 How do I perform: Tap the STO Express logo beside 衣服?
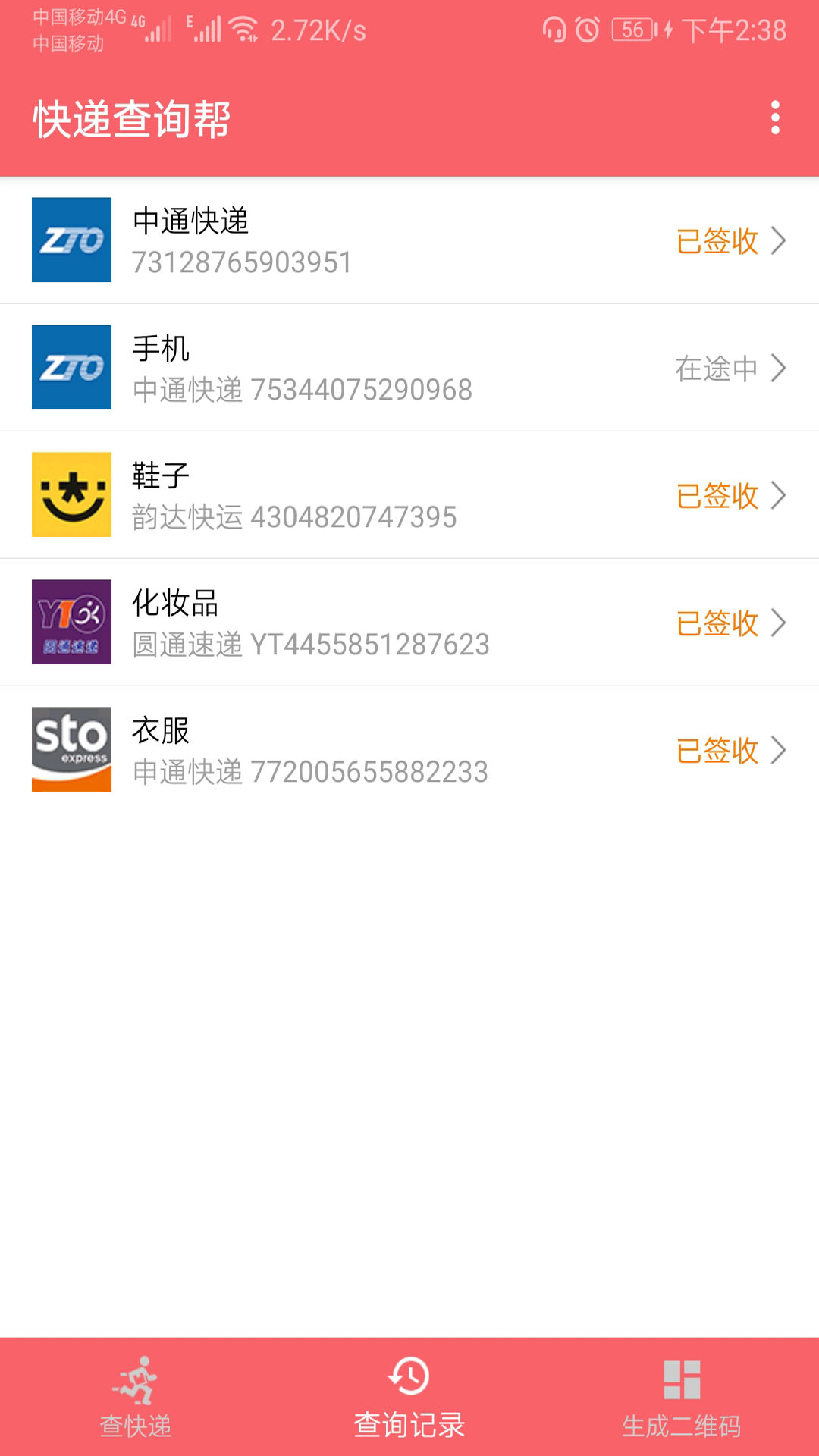(71, 749)
